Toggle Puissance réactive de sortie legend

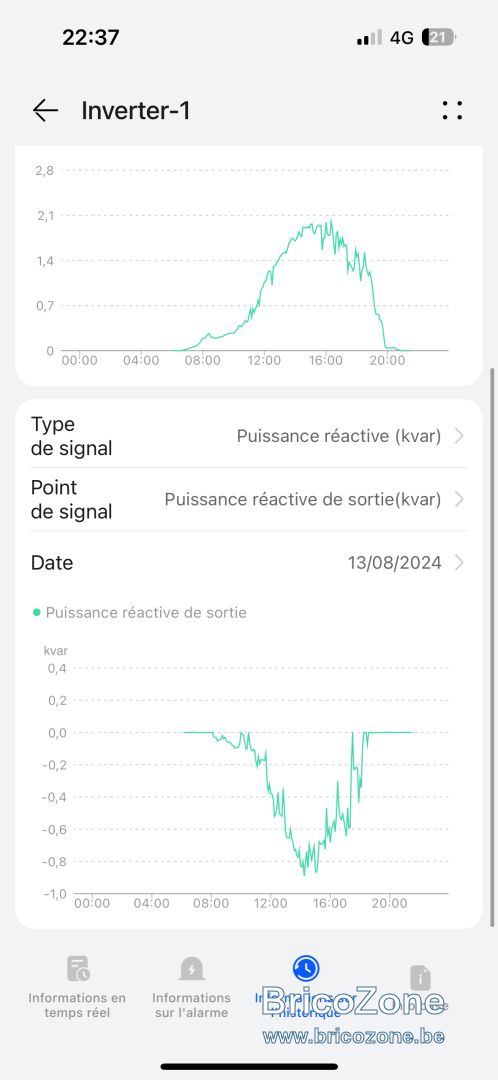tap(140, 612)
